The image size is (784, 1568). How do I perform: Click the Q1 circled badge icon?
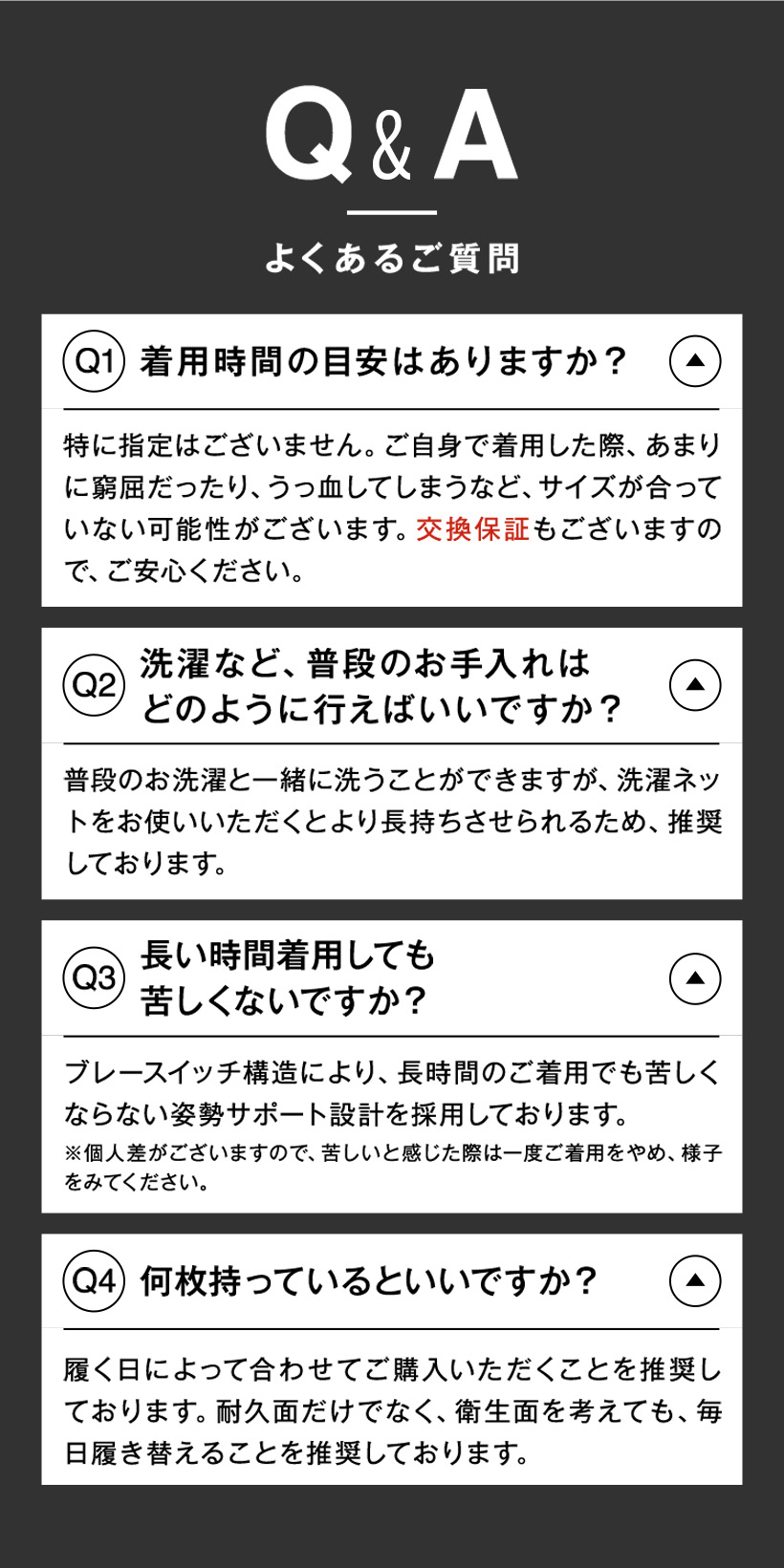coord(95,361)
